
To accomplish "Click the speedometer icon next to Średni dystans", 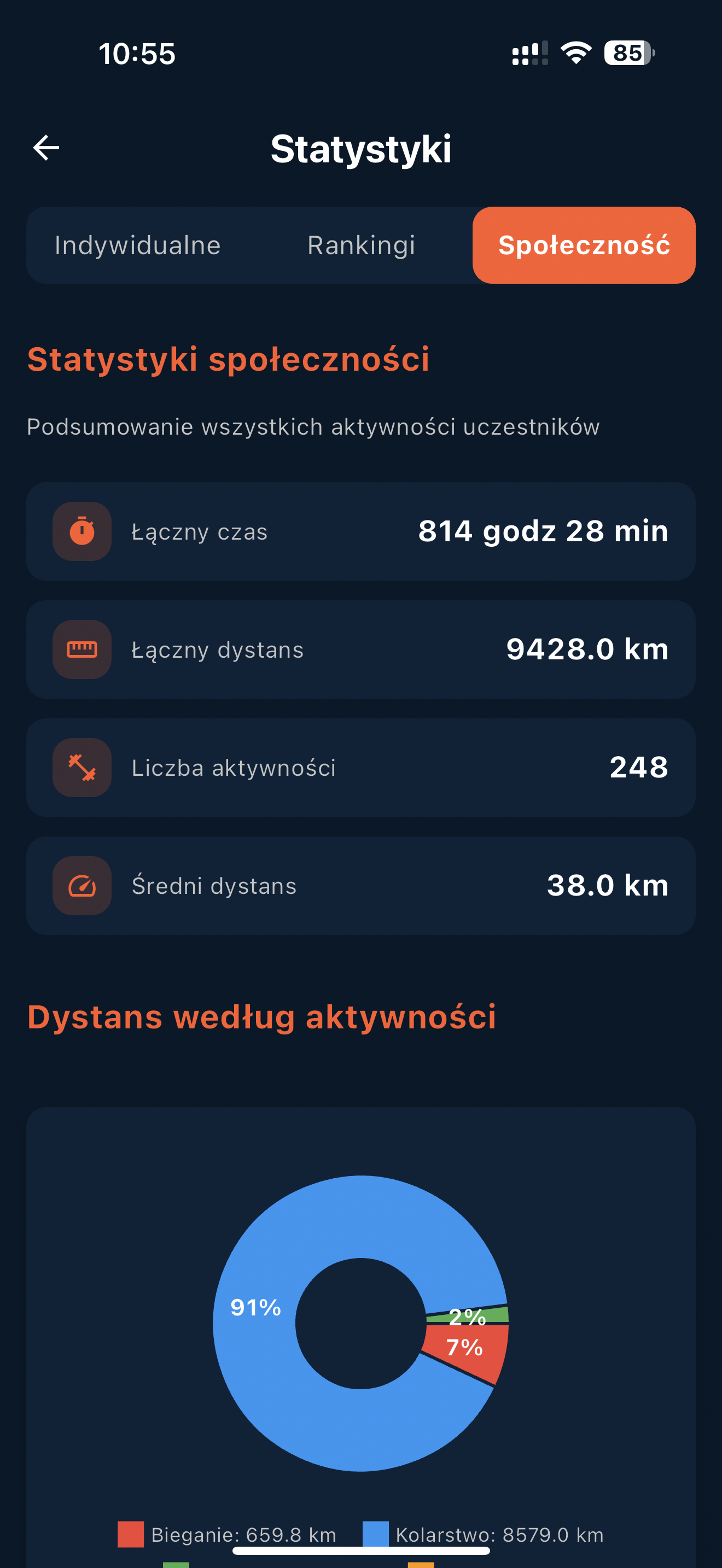I will (x=82, y=886).
